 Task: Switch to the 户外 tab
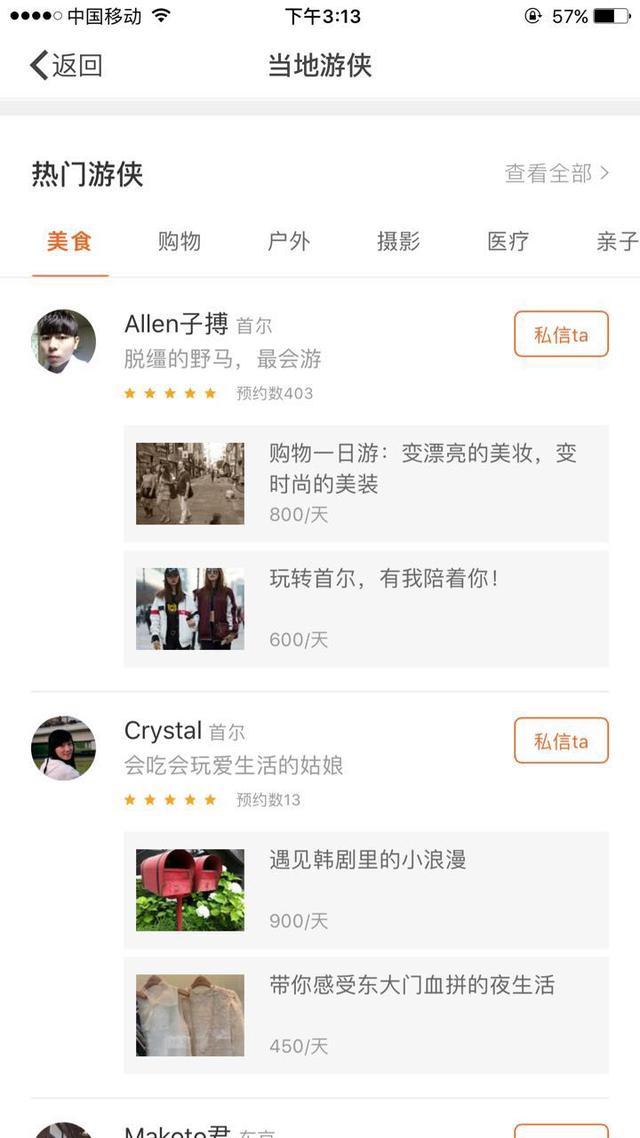click(289, 242)
